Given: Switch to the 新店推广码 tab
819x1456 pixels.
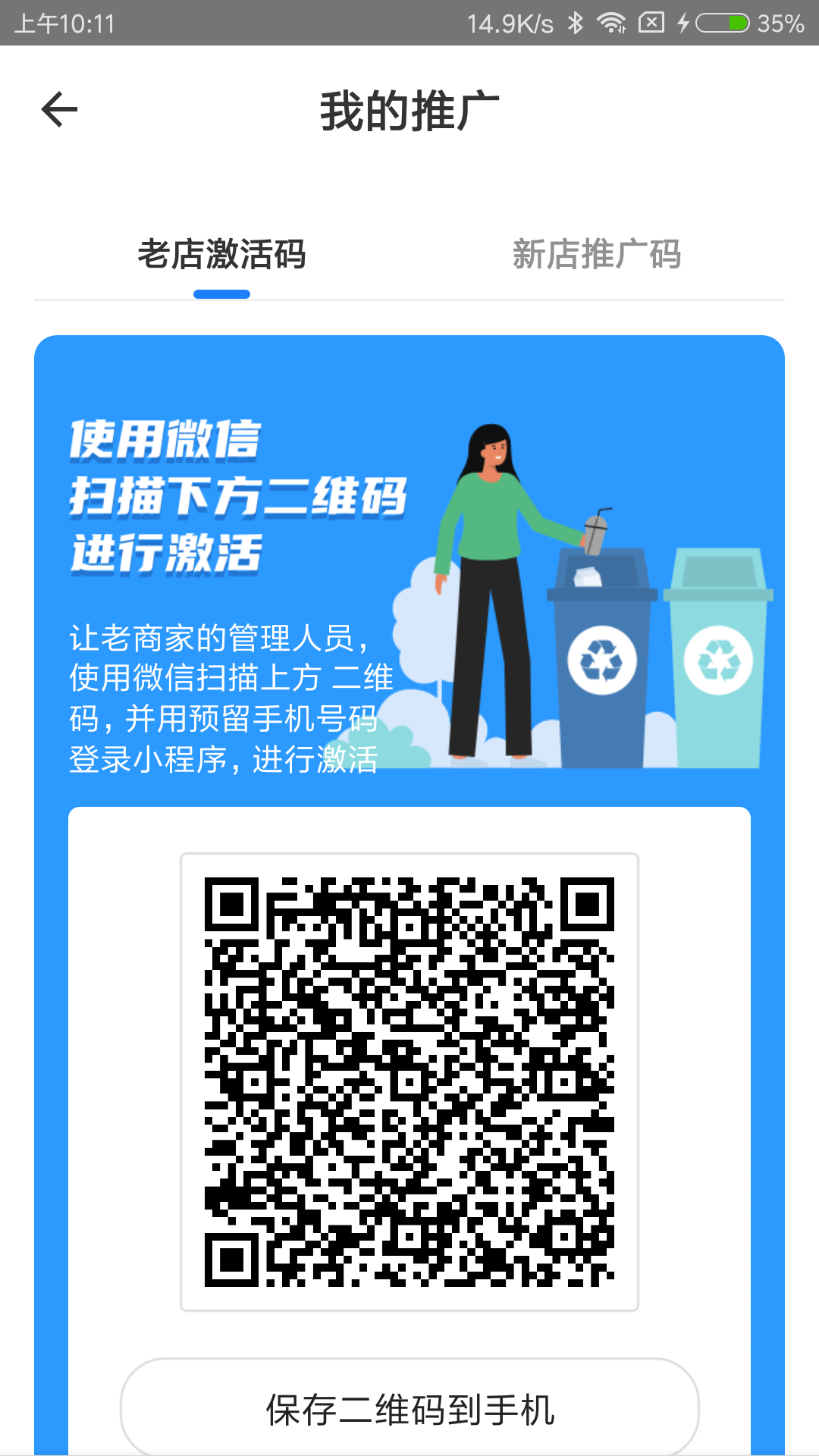Looking at the screenshot, I should click(x=598, y=253).
